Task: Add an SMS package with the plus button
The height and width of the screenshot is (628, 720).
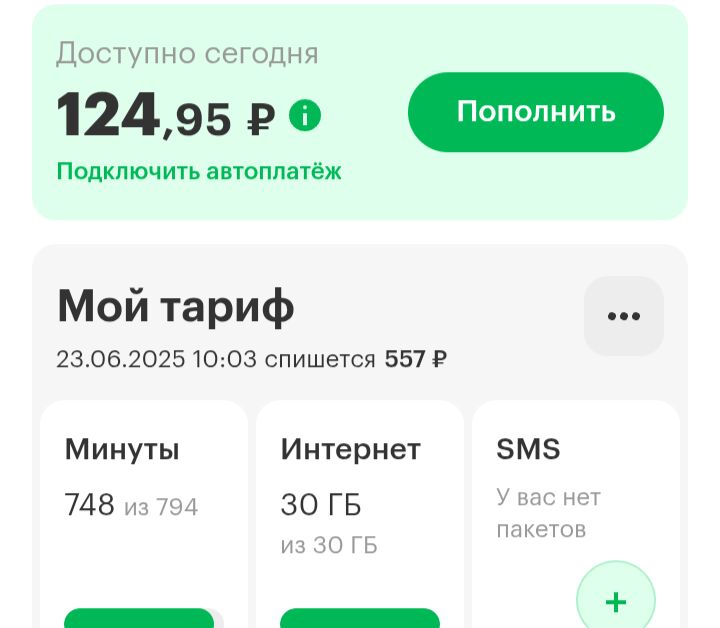Action: tap(615, 601)
